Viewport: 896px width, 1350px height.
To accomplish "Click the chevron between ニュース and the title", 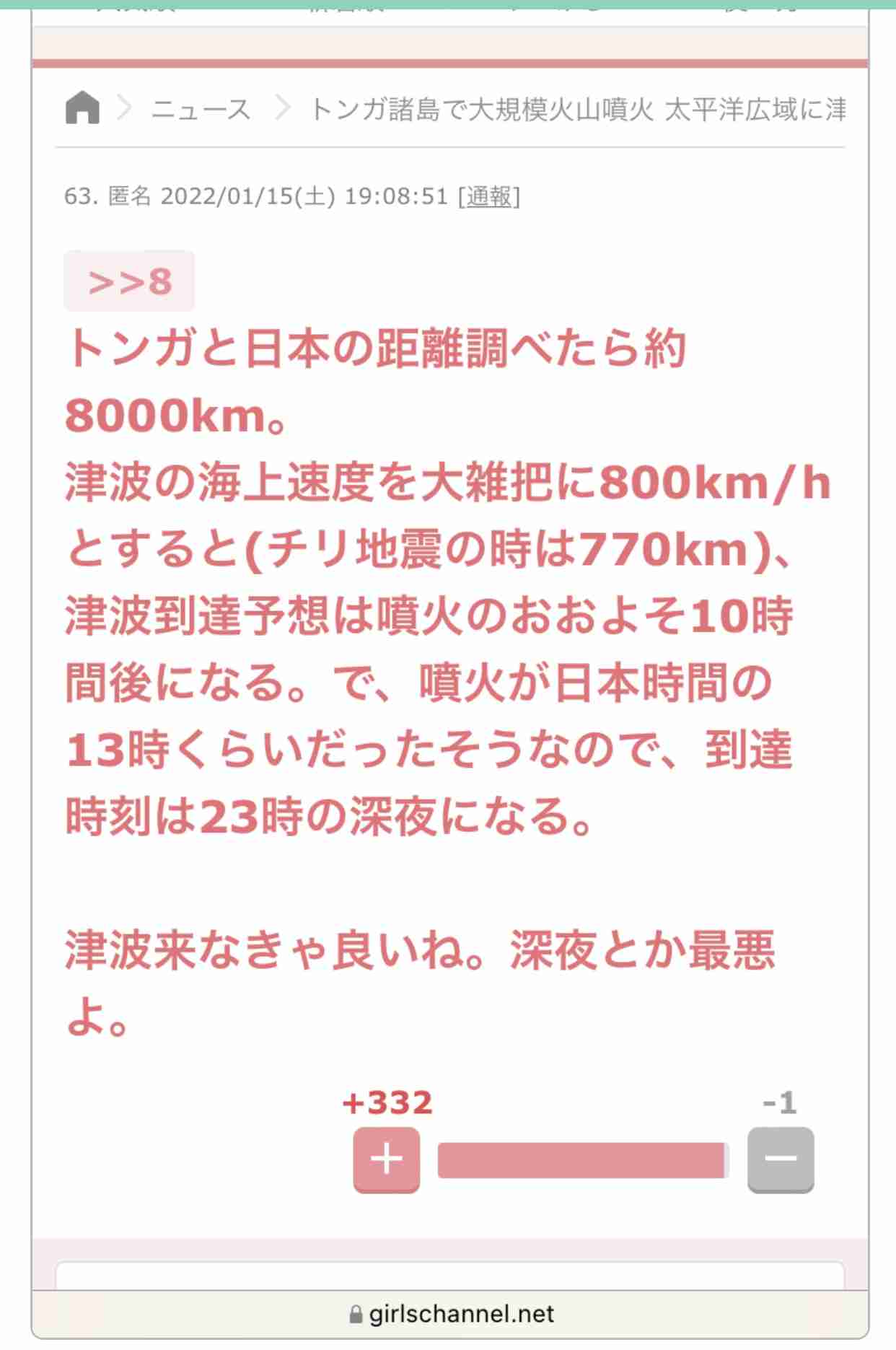I will pyautogui.click(x=281, y=108).
